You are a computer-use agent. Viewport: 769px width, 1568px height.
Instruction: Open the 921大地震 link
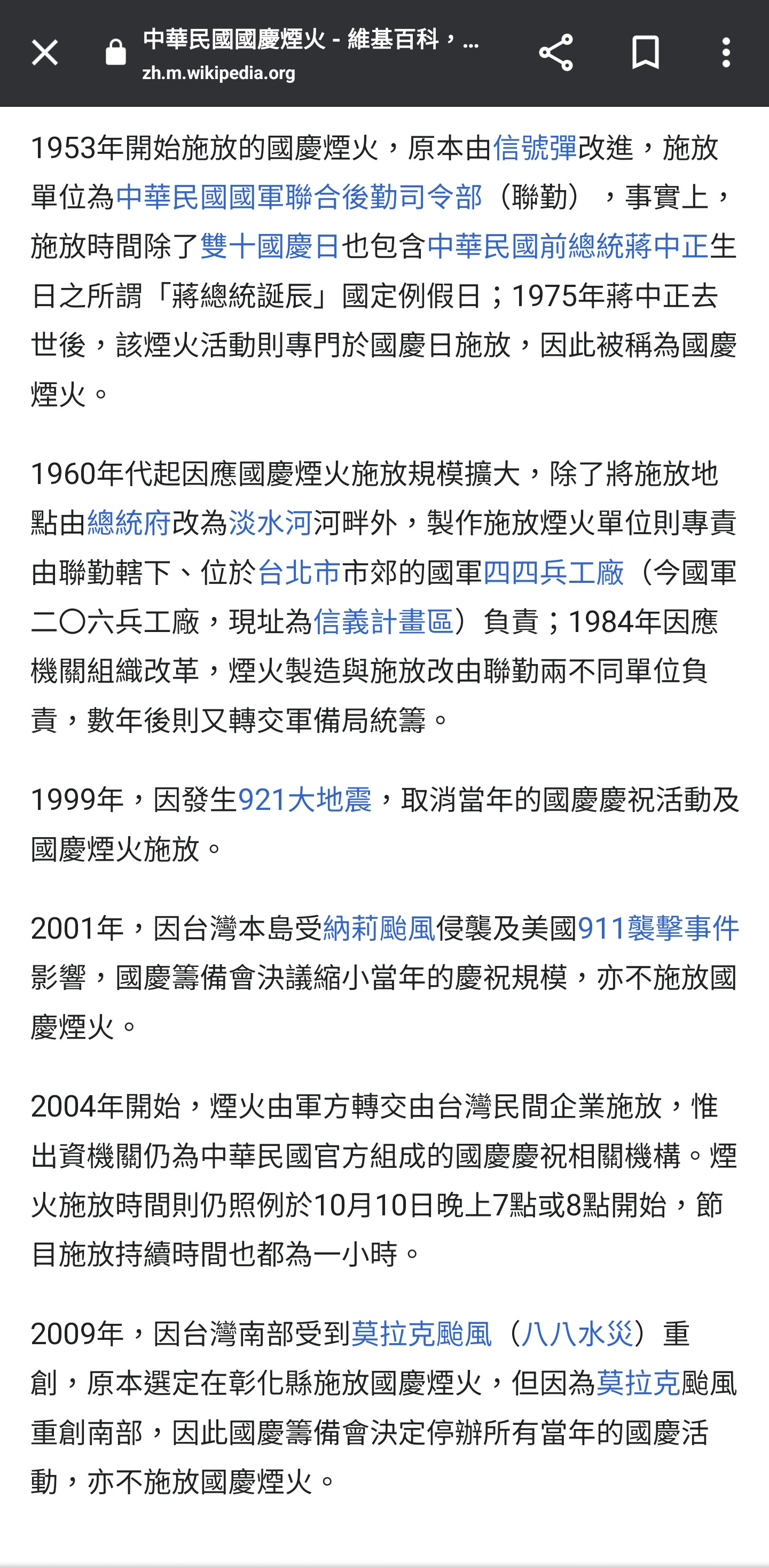coord(305,800)
